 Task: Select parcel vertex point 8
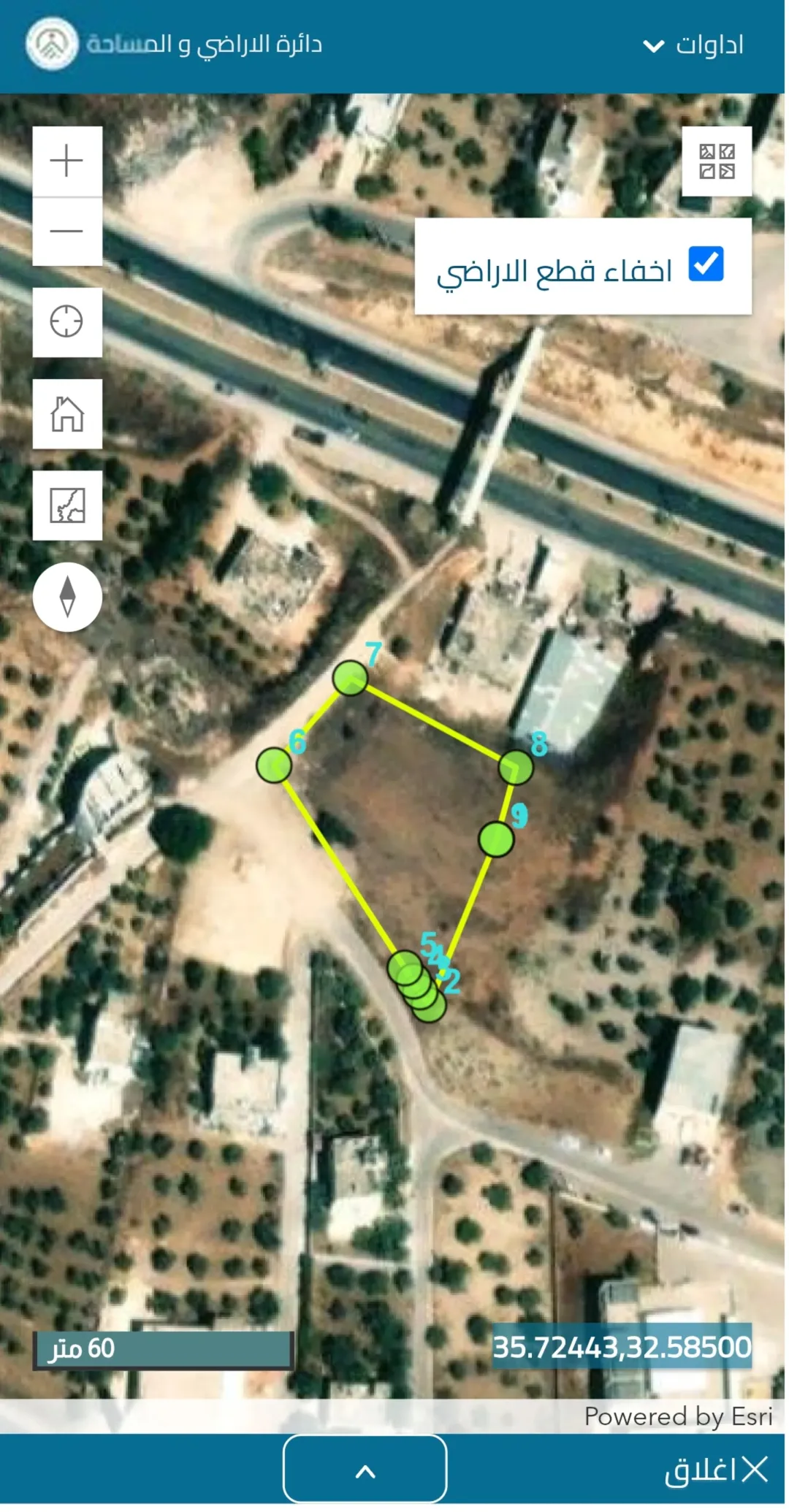(x=517, y=768)
